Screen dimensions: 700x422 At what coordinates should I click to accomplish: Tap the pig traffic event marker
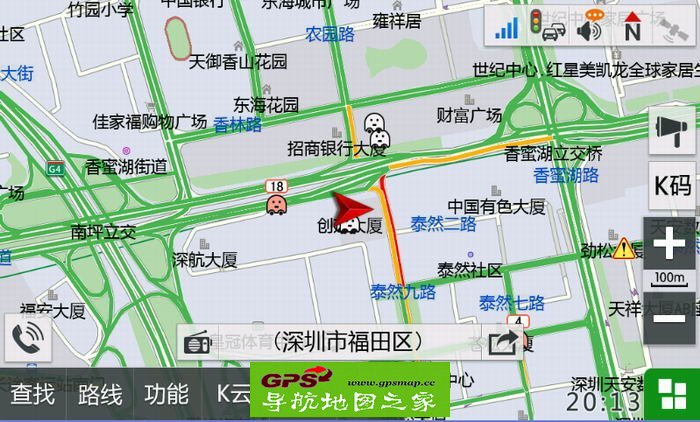[275, 205]
